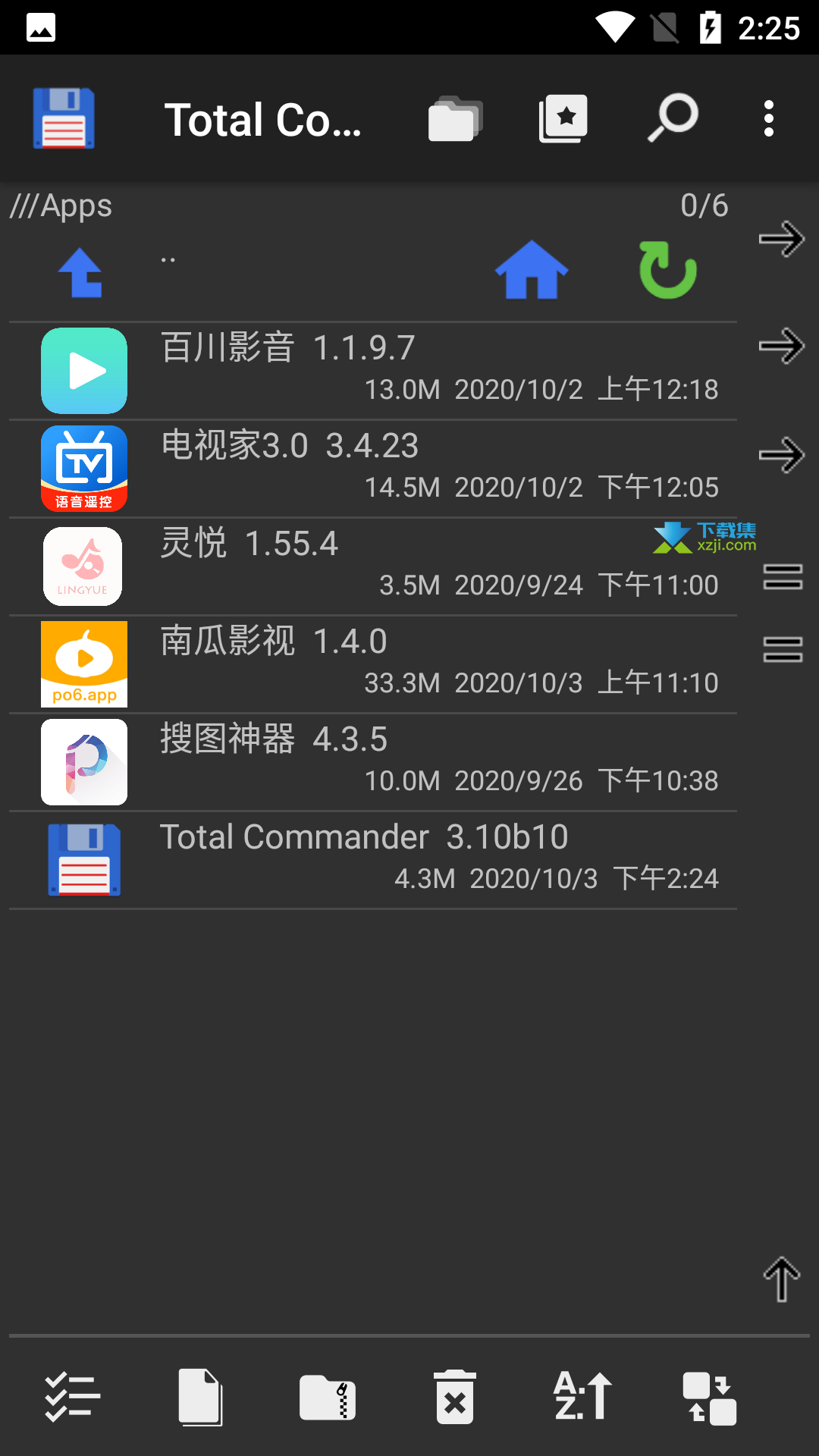Open the A-Z sort order button
This screenshot has width=819, height=1456.
pyautogui.click(x=582, y=1397)
